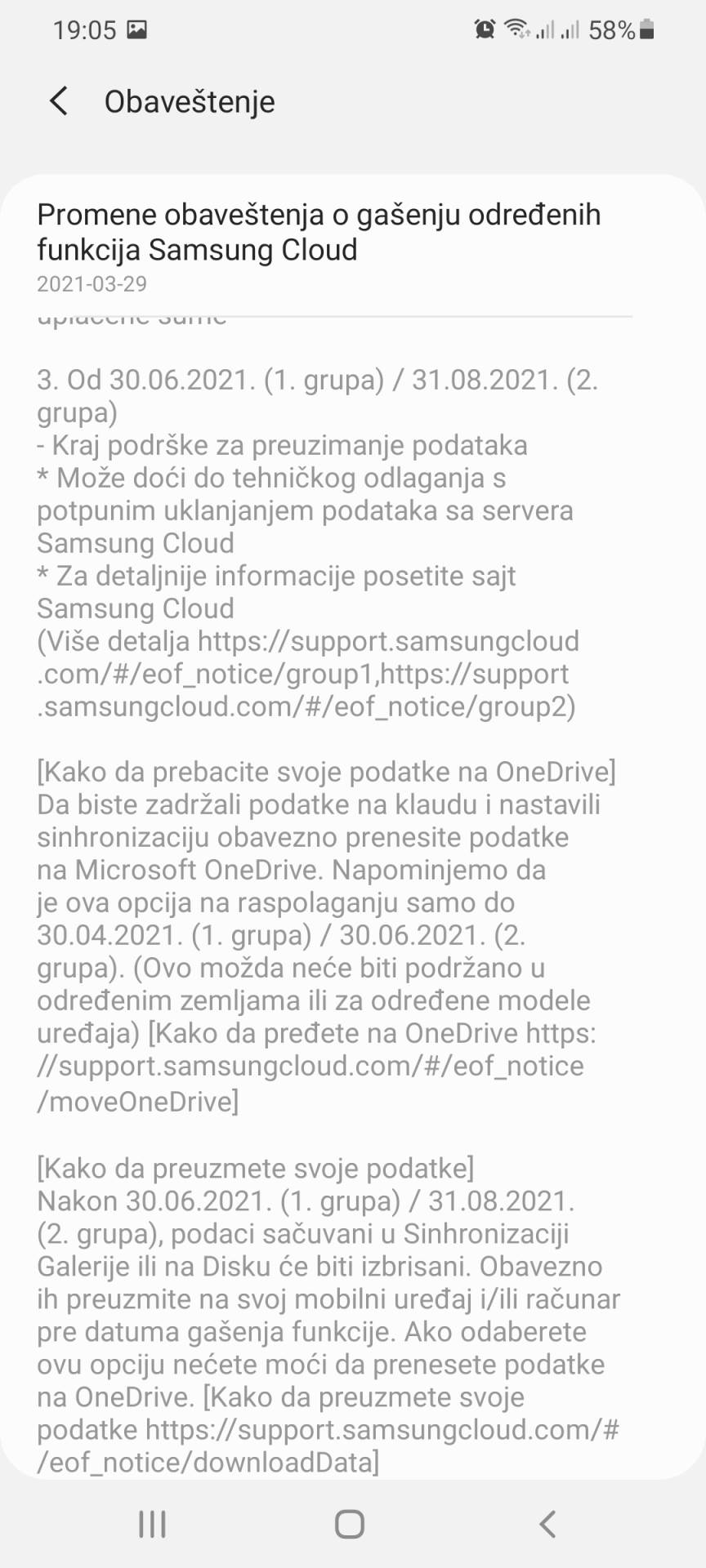The image size is (706, 1568).
Task: Tap the Wi-Fi icon in status bar
Action: [515, 29]
